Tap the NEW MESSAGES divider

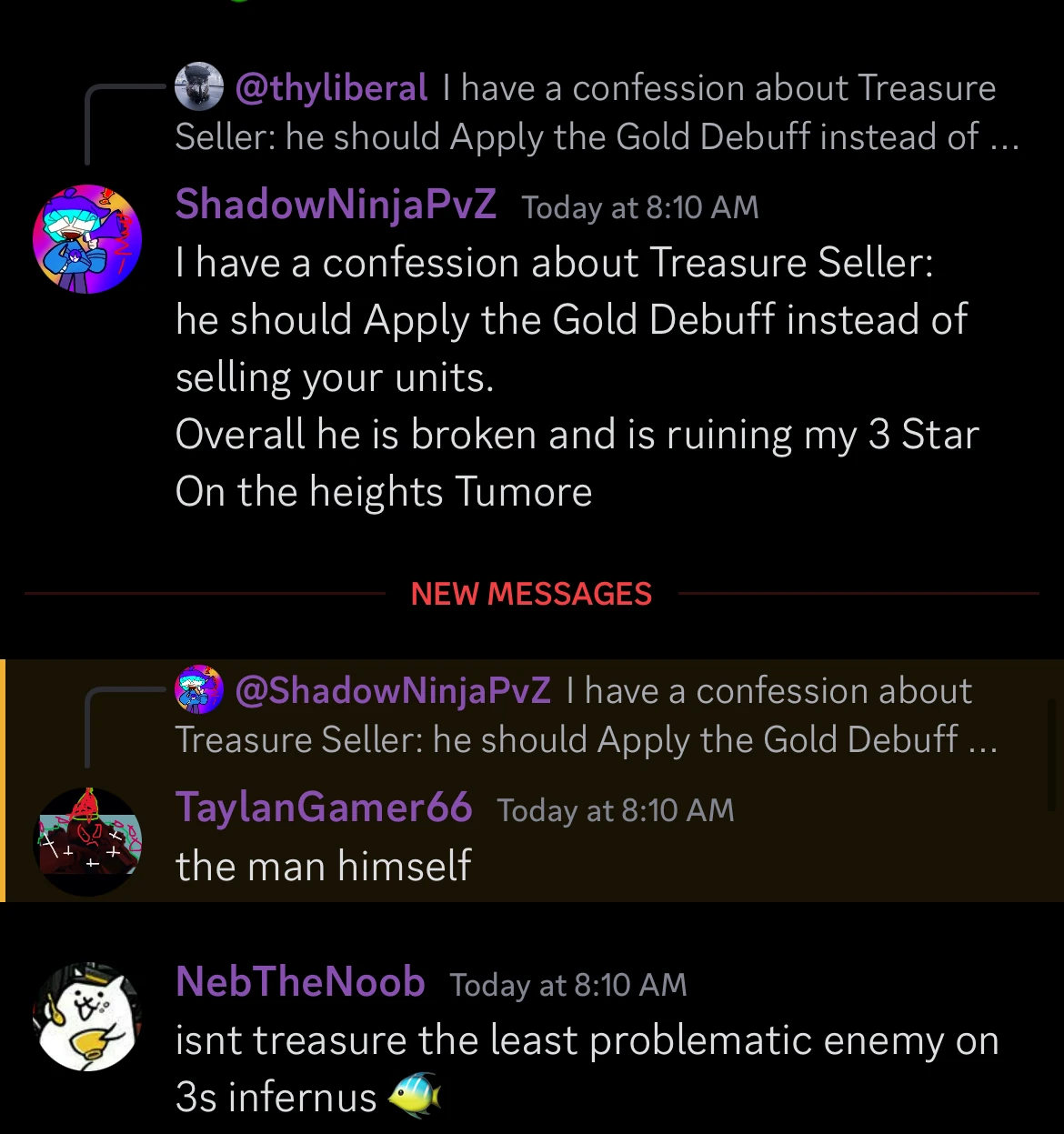tap(531, 593)
